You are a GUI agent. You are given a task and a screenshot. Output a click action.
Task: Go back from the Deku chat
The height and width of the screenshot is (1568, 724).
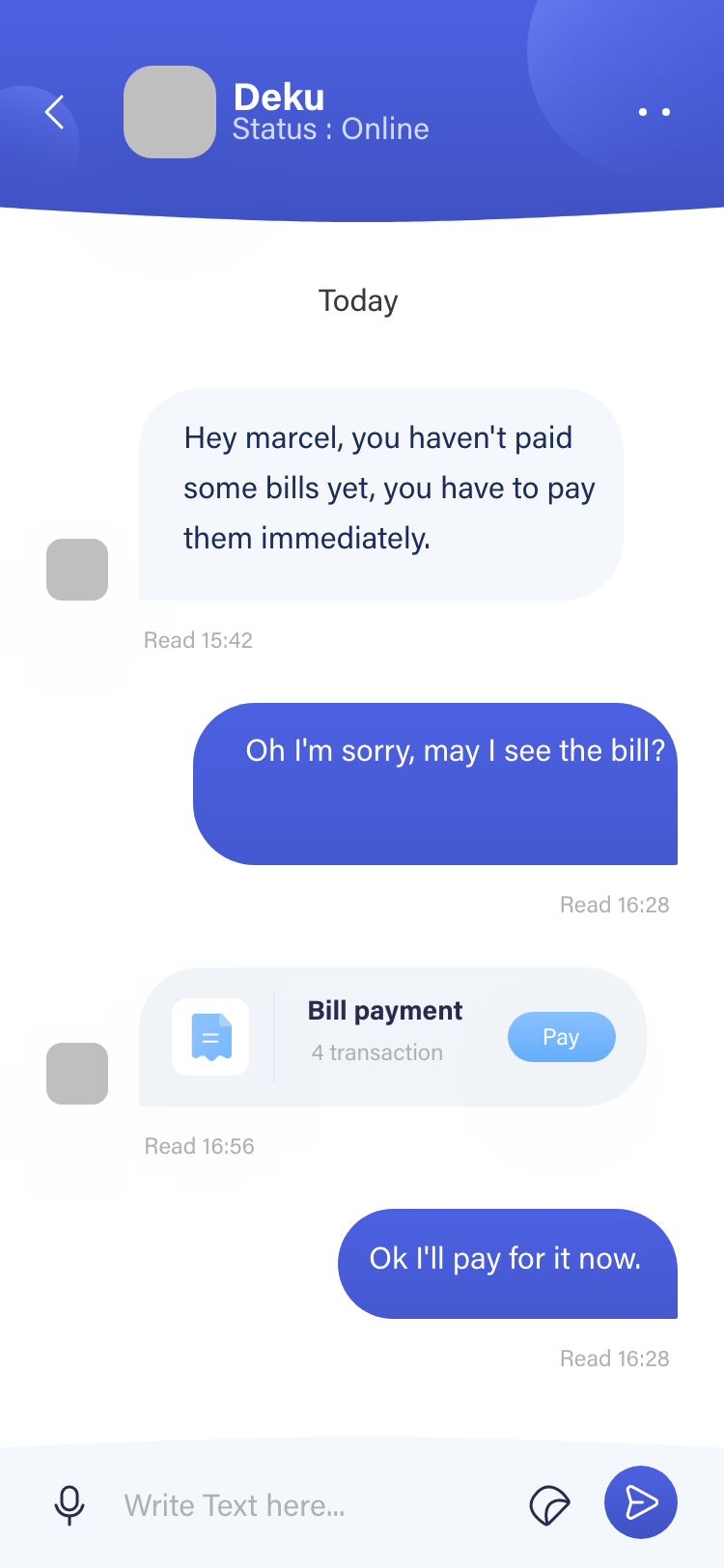[55, 112]
